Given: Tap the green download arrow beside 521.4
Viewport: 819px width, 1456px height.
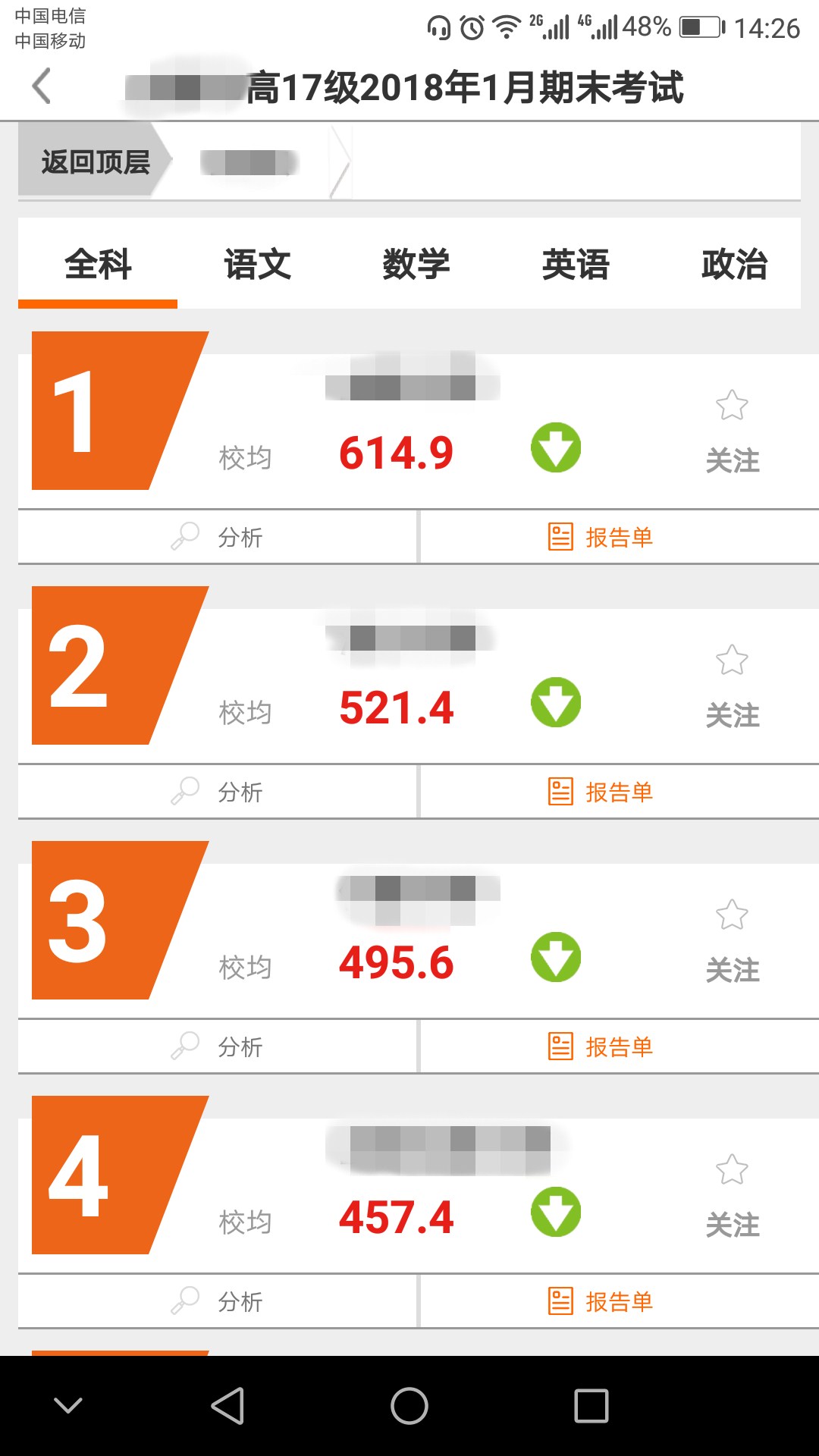Looking at the screenshot, I should click(556, 702).
